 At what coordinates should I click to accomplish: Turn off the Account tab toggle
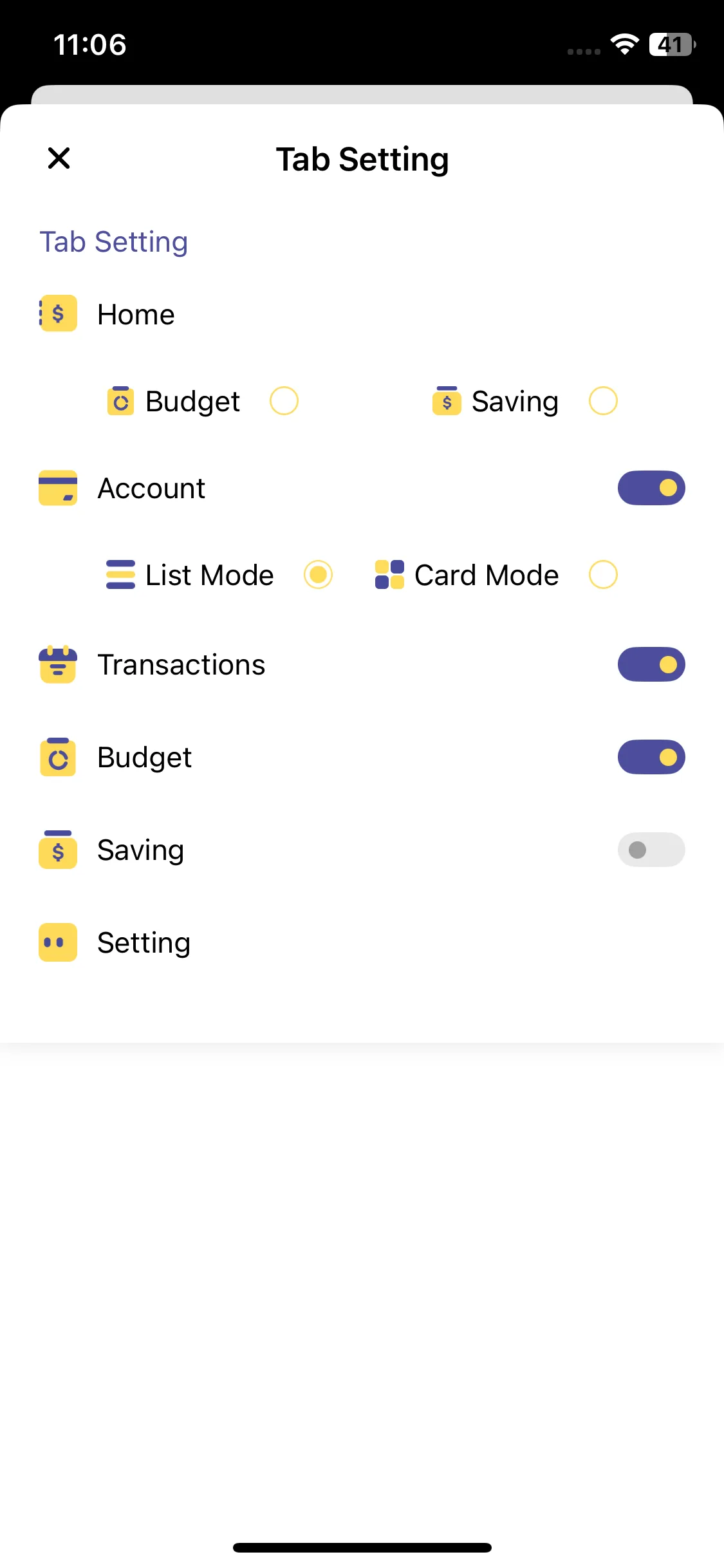point(651,488)
